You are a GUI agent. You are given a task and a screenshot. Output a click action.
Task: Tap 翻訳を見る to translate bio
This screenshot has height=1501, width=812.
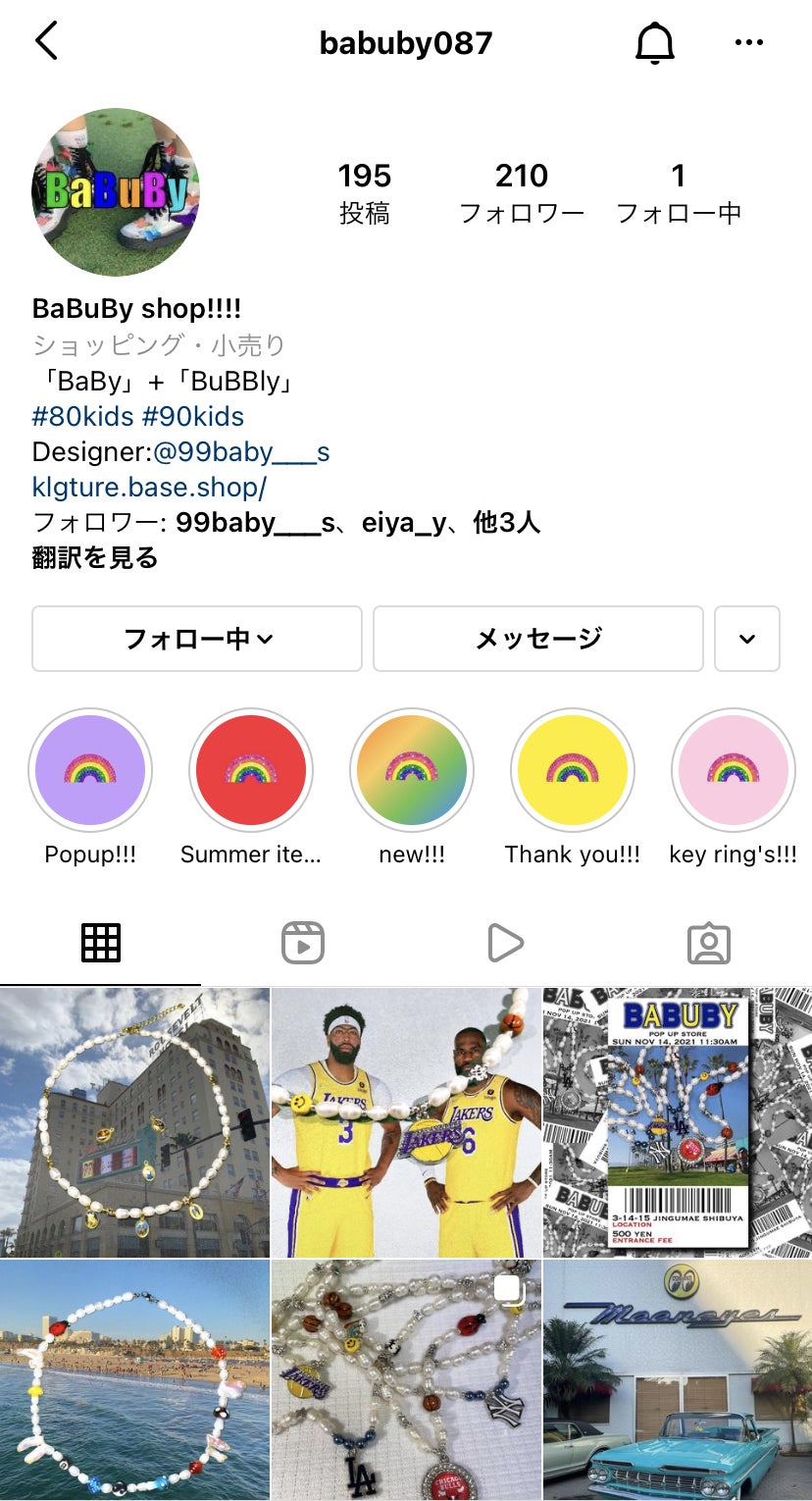[95, 558]
